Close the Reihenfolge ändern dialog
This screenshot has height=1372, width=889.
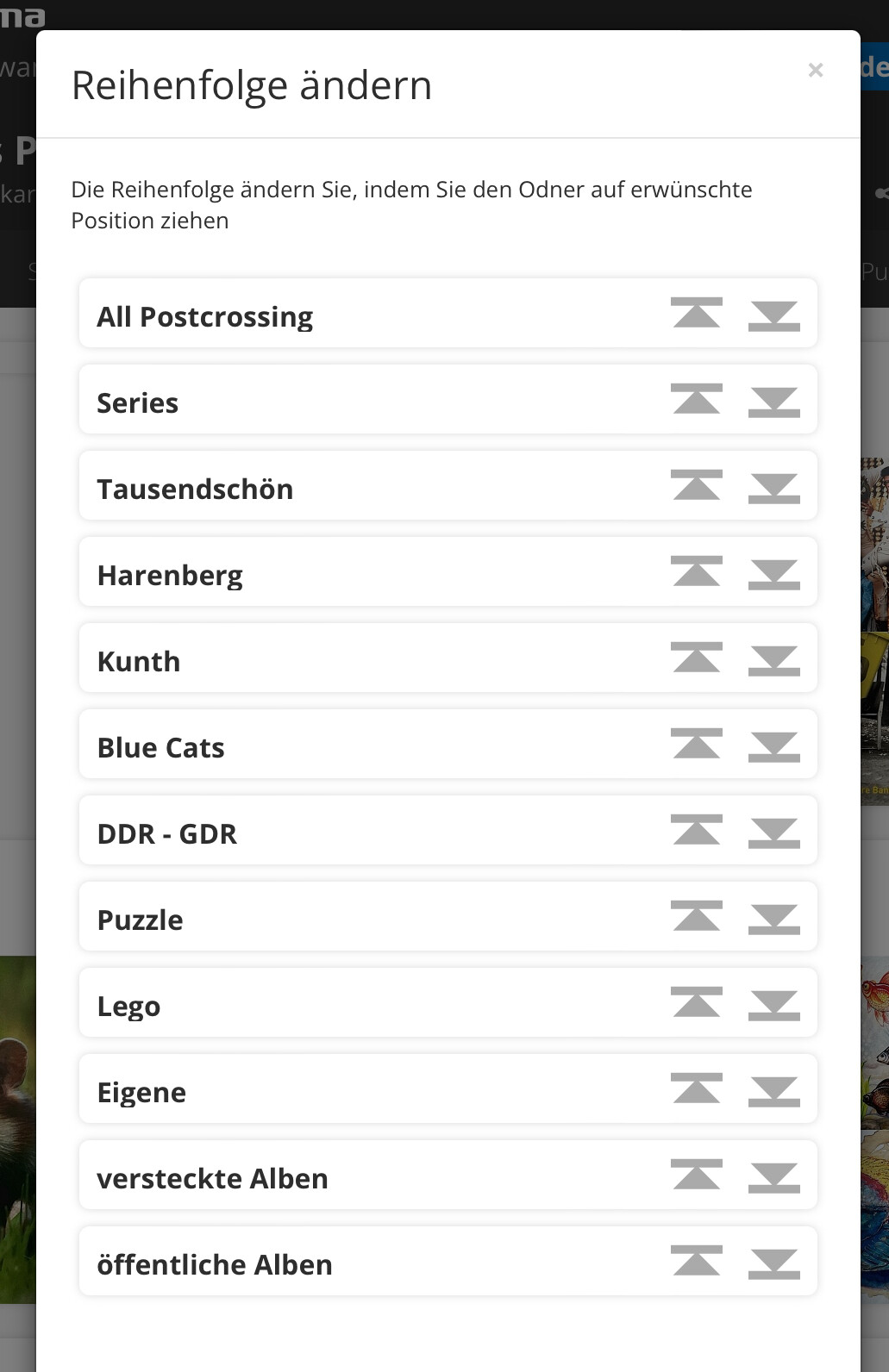point(815,71)
